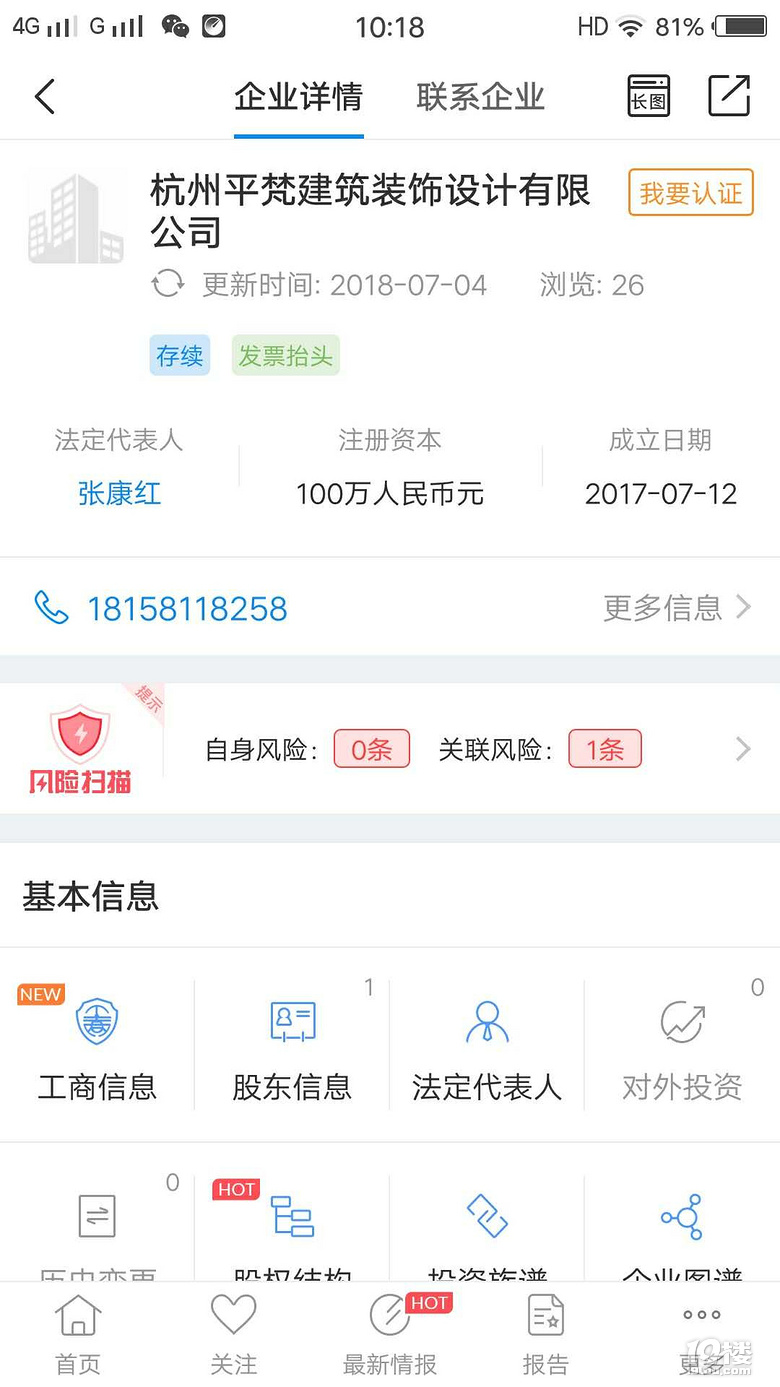Open the 发票抬头 chip
The height and width of the screenshot is (1387, 780).
click(285, 356)
